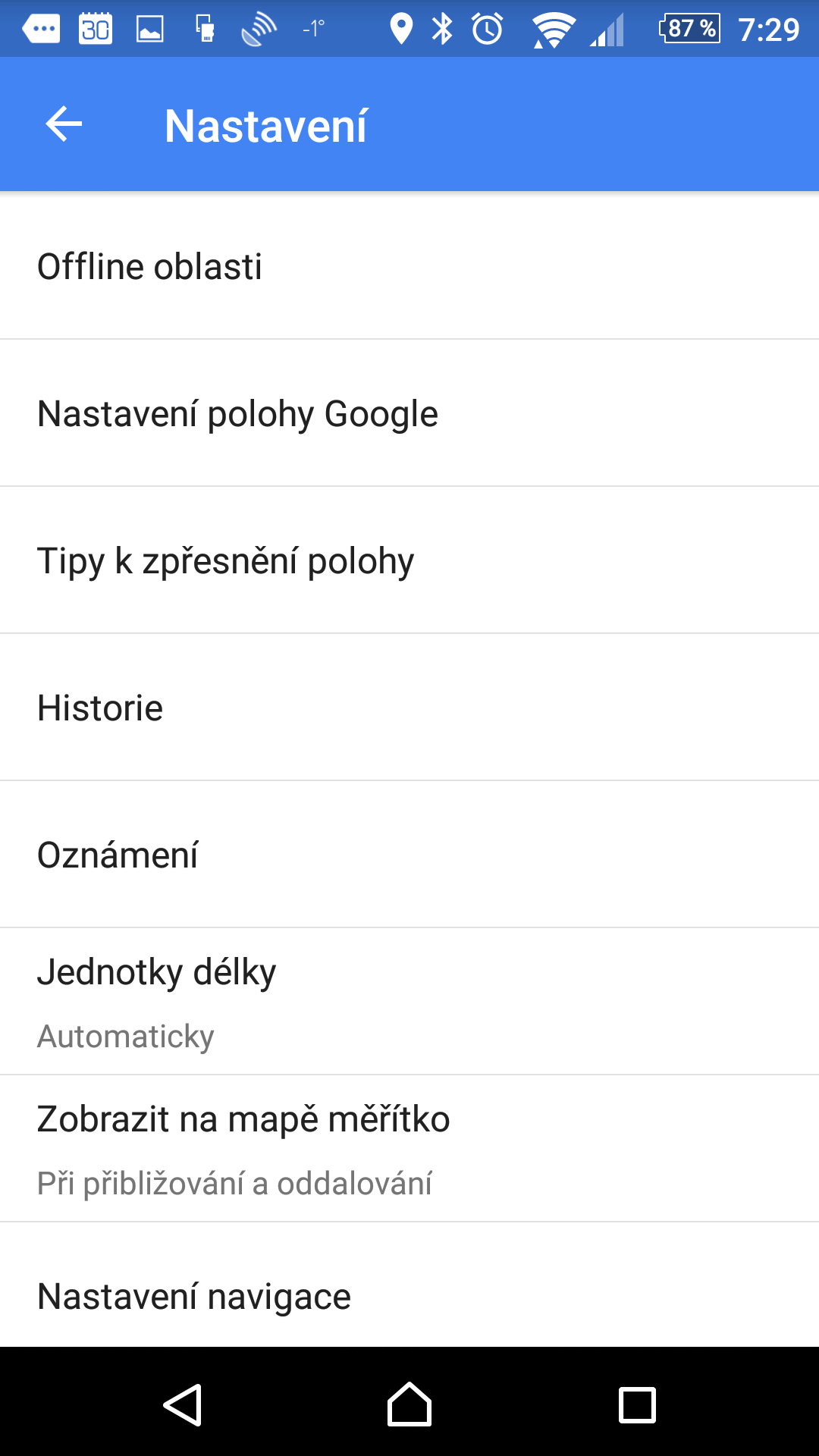The height and width of the screenshot is (1456, 819).
Task: Open Oznámení settings
Action: click(x=409, y=854)
